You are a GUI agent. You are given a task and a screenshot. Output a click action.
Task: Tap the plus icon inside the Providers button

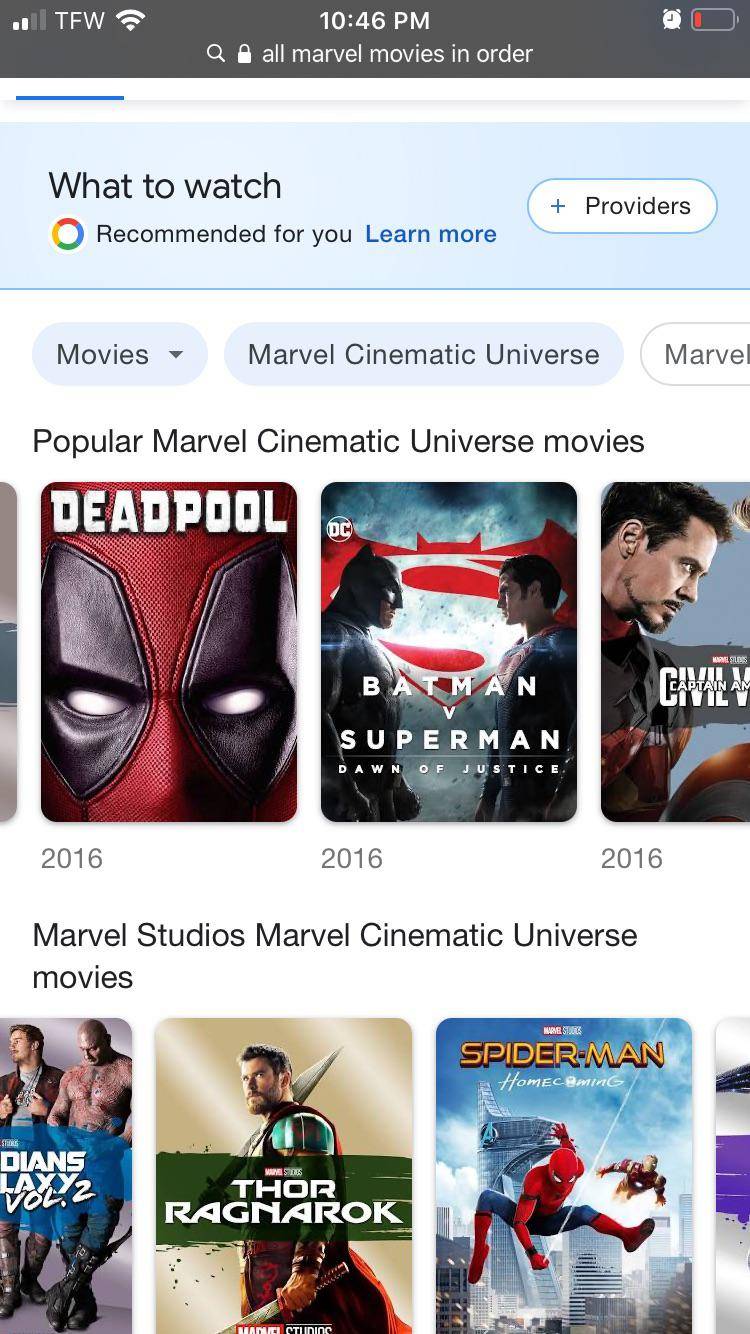pos(556,206)
